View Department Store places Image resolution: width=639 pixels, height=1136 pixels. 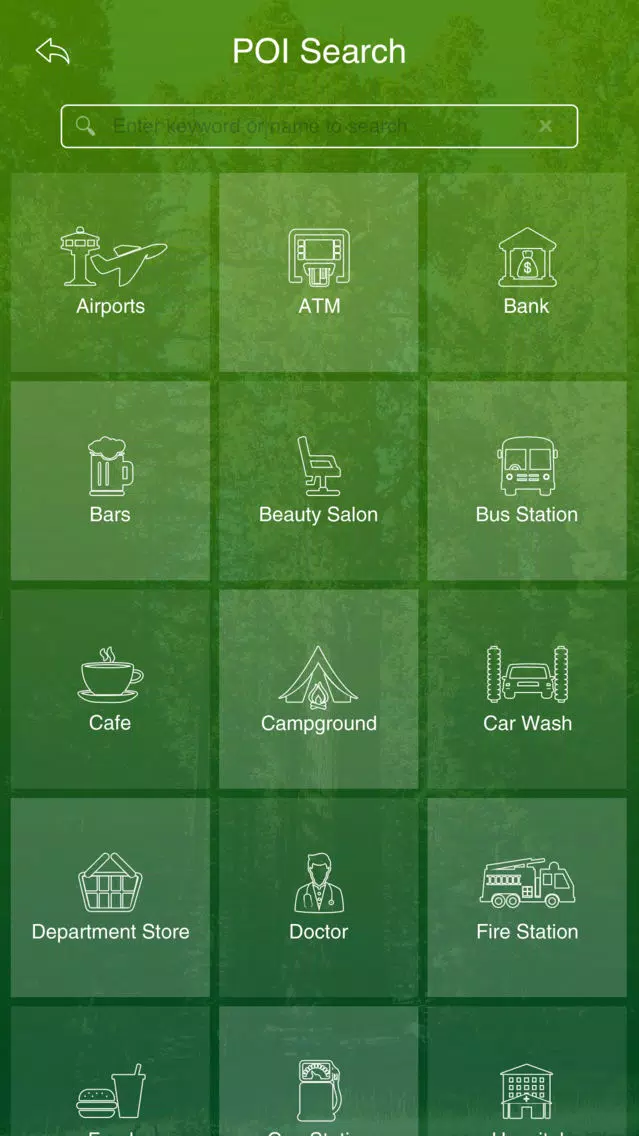pyautogui.click(x=110, y=898)
